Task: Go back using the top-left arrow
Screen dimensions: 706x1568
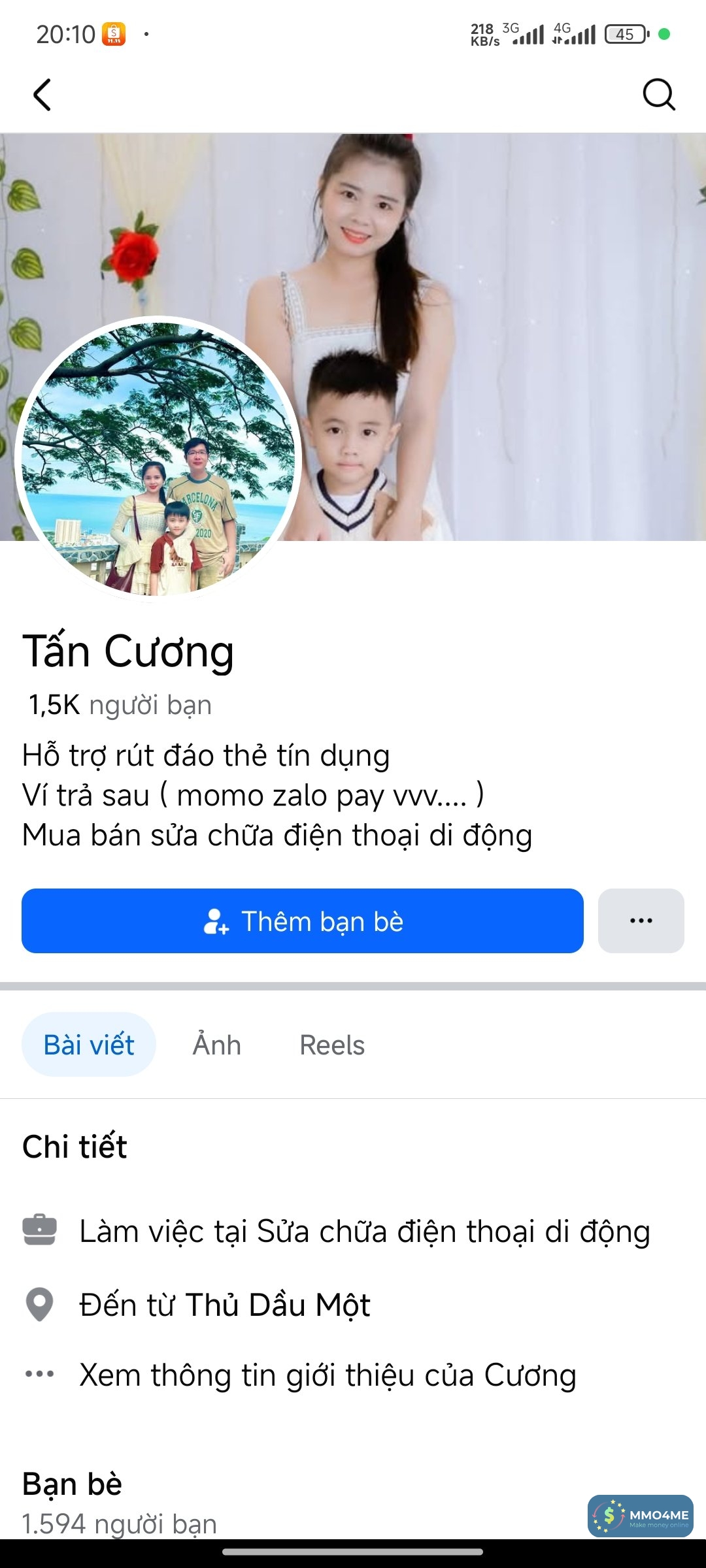Action: 42,95
